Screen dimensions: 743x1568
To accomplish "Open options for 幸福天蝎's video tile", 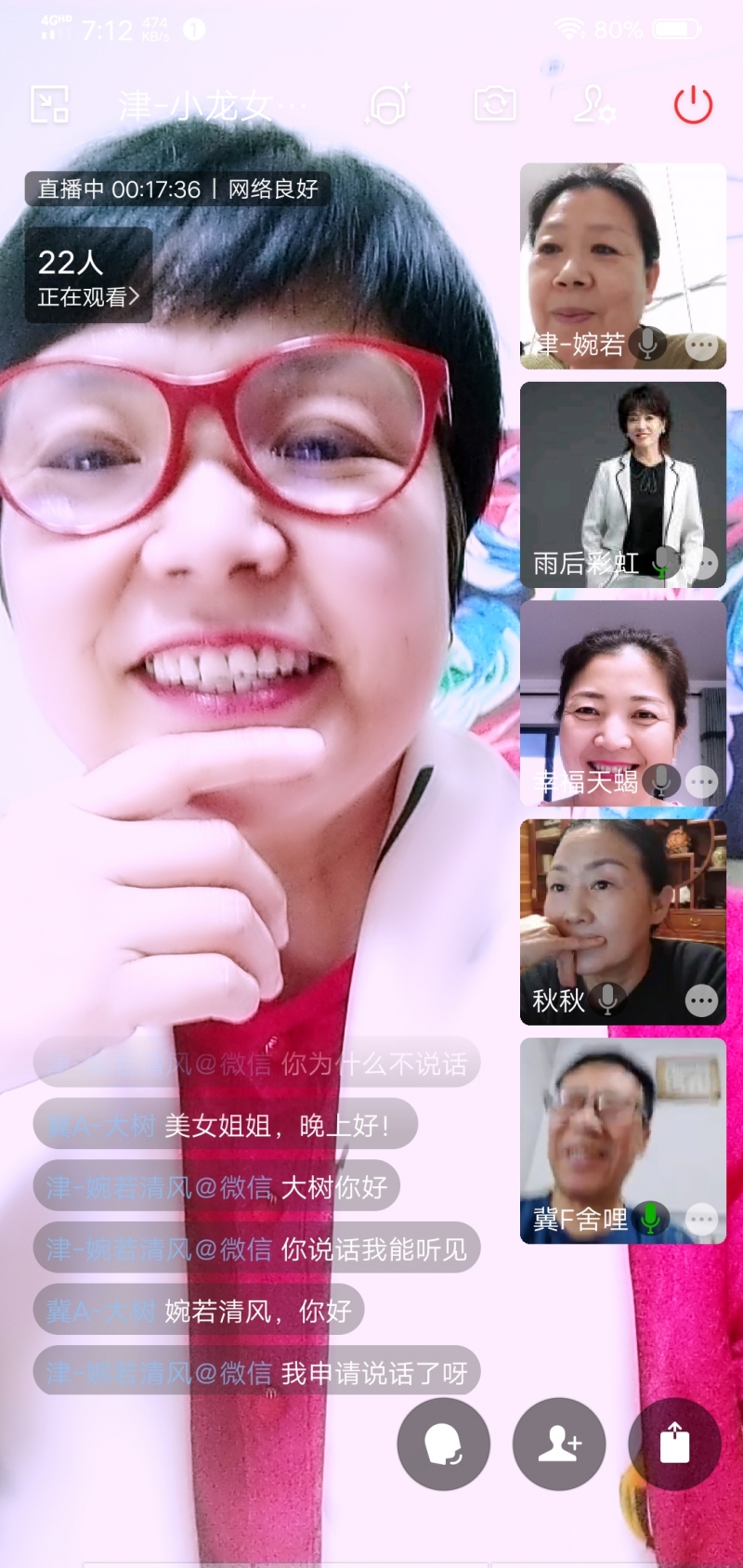I will tap(701, 782).
